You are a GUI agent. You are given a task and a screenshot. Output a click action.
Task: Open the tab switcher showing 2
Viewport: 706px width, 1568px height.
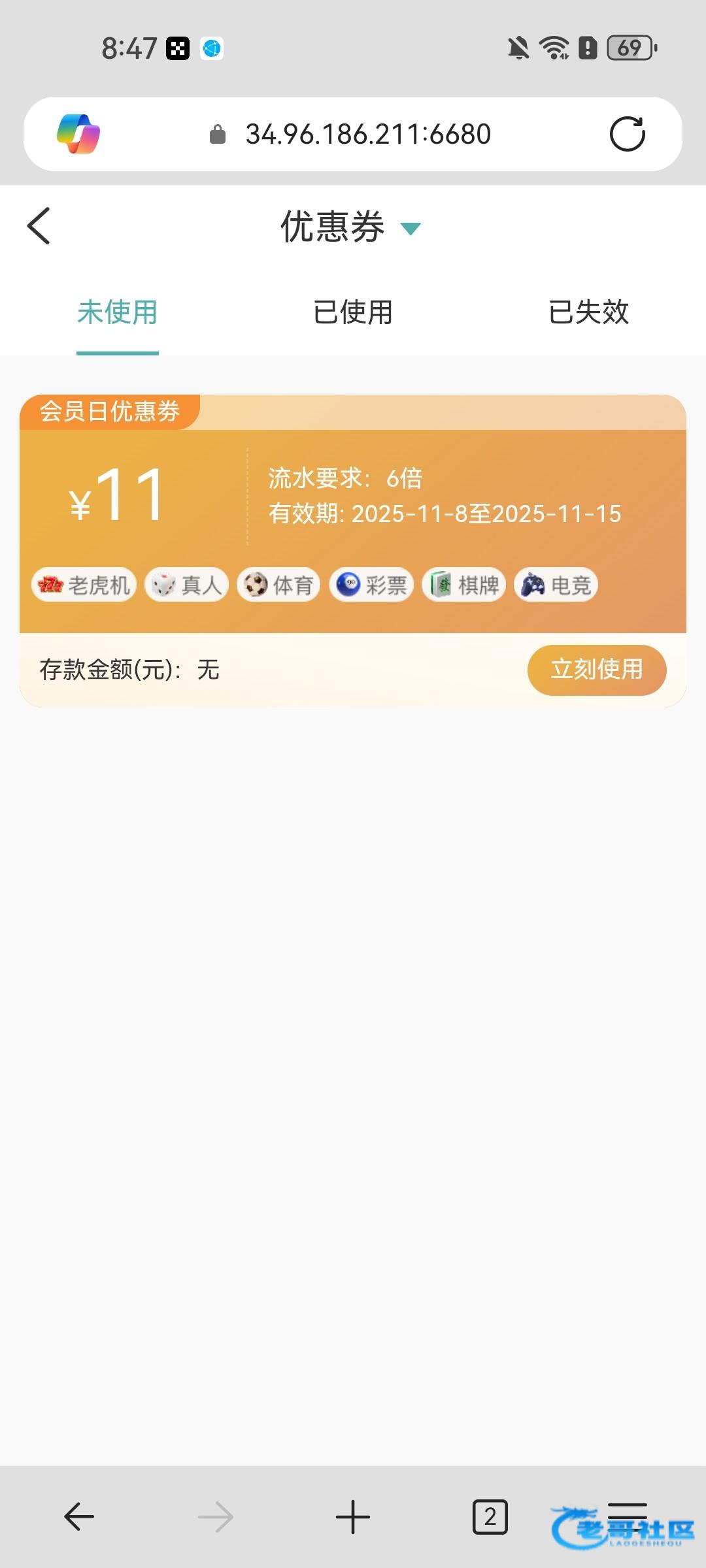(490, 1516)
